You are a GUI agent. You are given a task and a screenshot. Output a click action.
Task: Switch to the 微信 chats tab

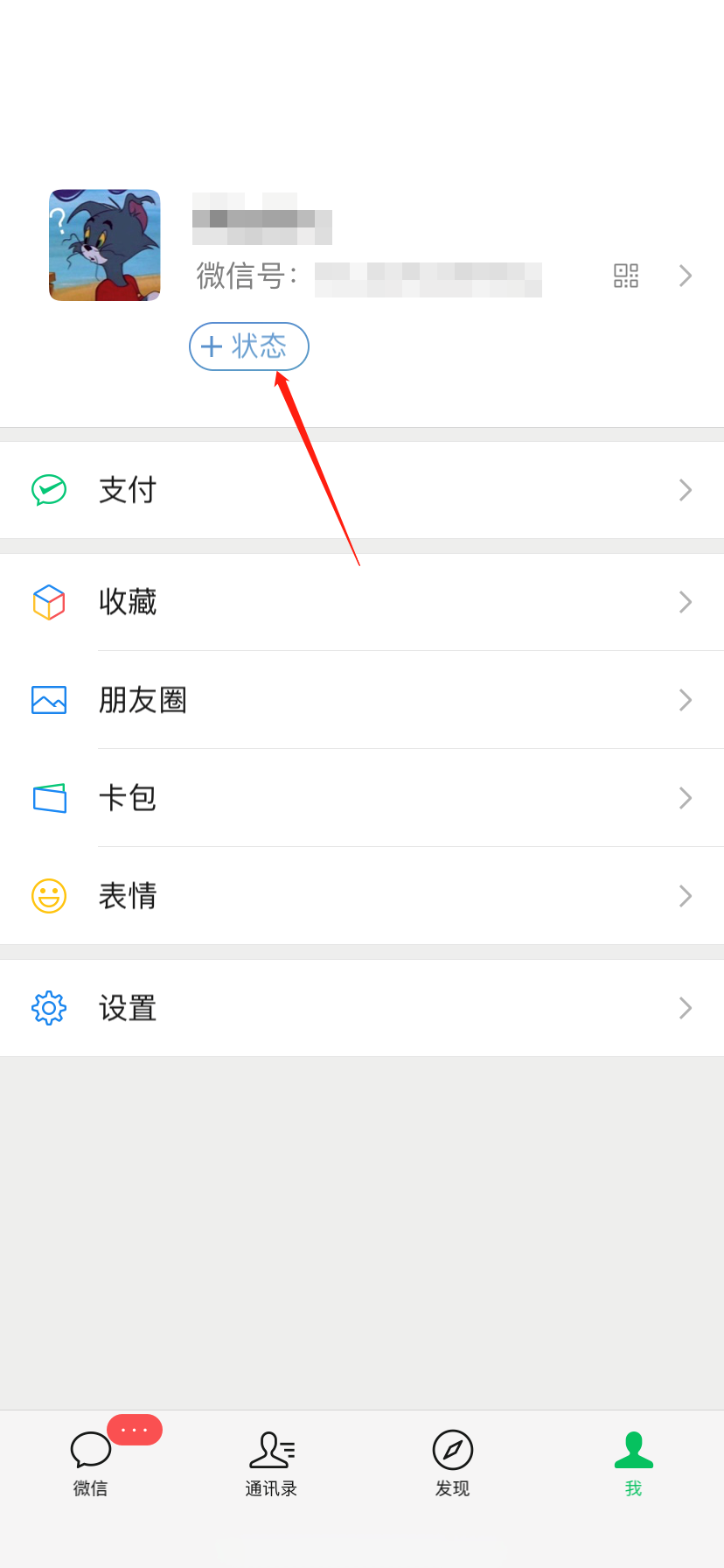(x=91, y=1463)
